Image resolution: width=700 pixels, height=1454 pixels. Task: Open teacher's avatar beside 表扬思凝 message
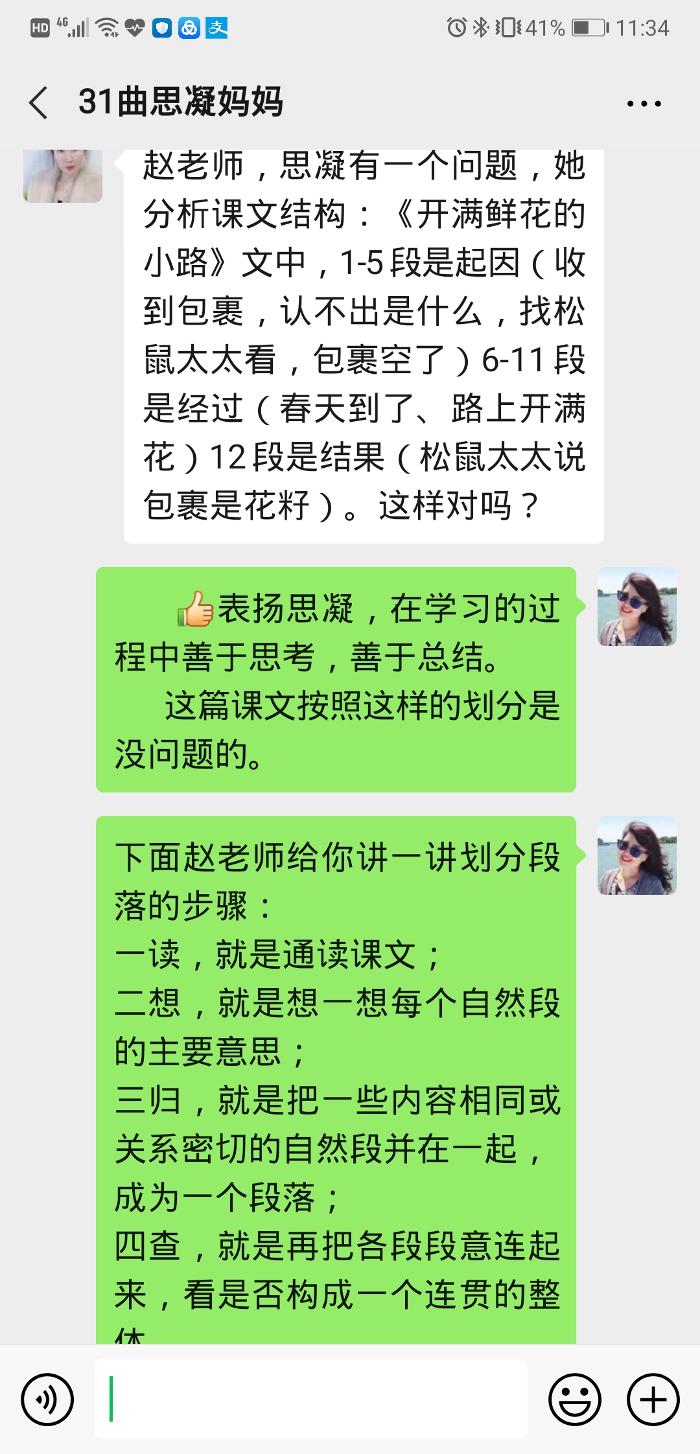coord(637,607)
